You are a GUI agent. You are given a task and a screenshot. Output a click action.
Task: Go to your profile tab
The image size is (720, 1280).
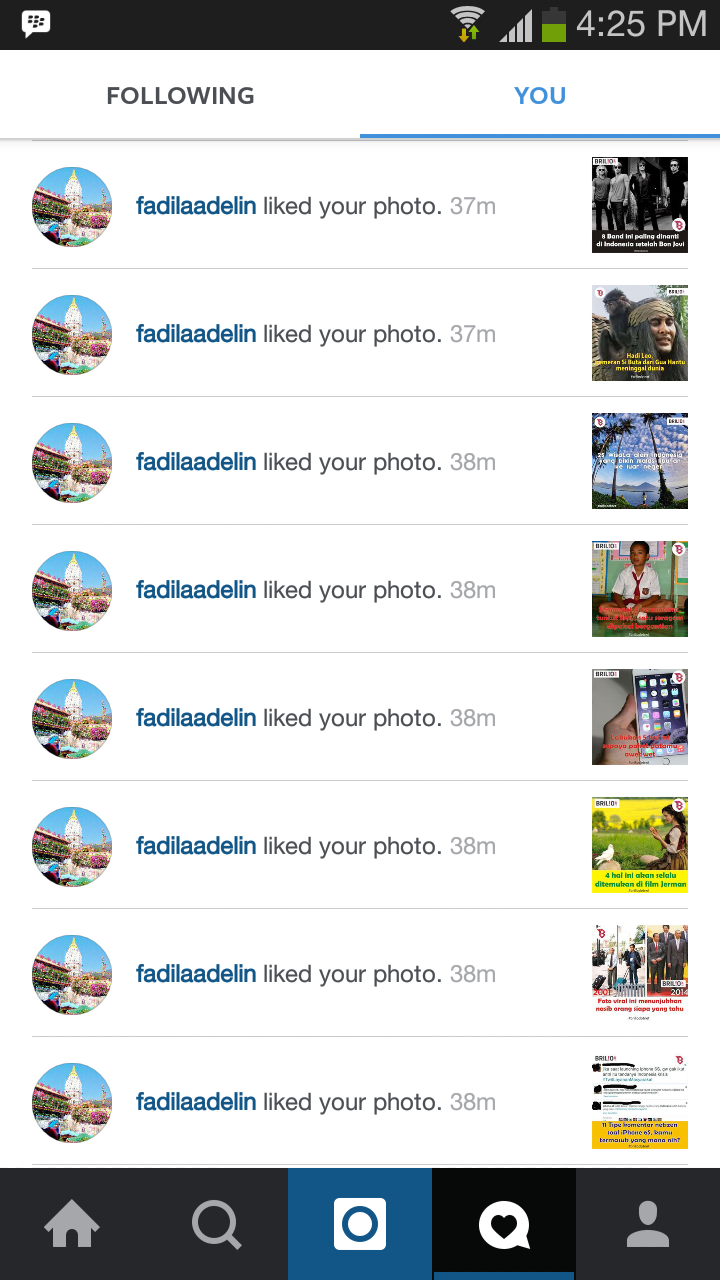coord(648,1224)
